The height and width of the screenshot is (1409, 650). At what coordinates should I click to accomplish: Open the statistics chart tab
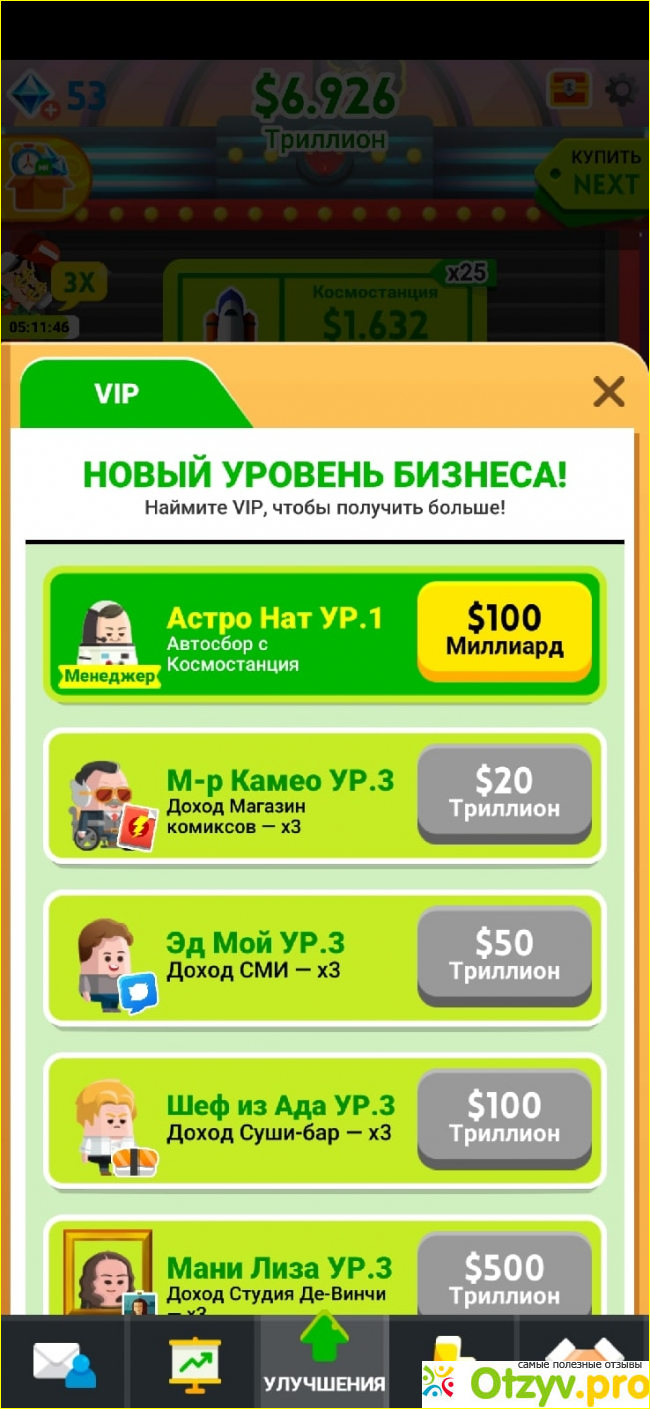tap(194, 1362)
